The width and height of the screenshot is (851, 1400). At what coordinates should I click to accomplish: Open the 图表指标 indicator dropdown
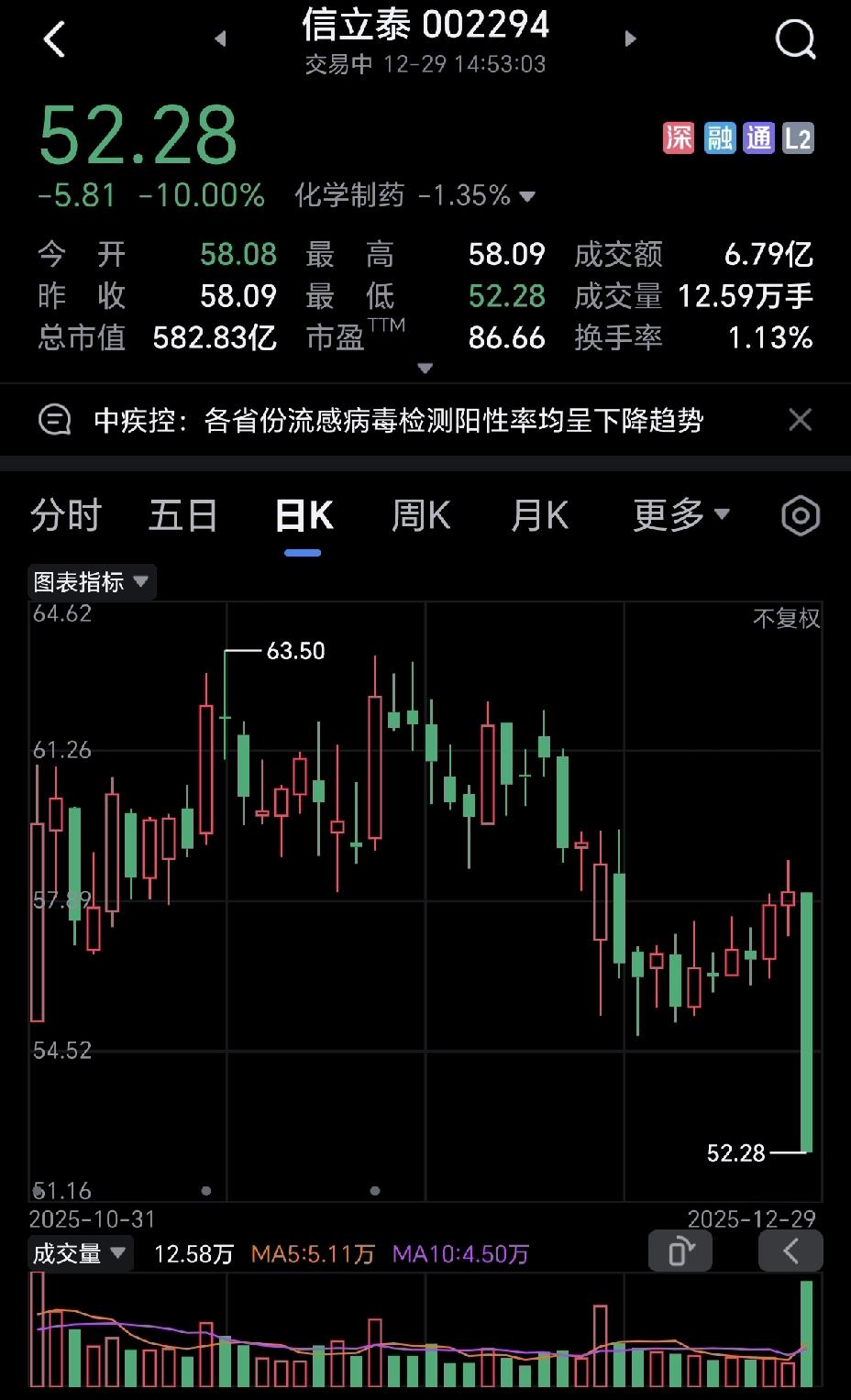(91, 581)
